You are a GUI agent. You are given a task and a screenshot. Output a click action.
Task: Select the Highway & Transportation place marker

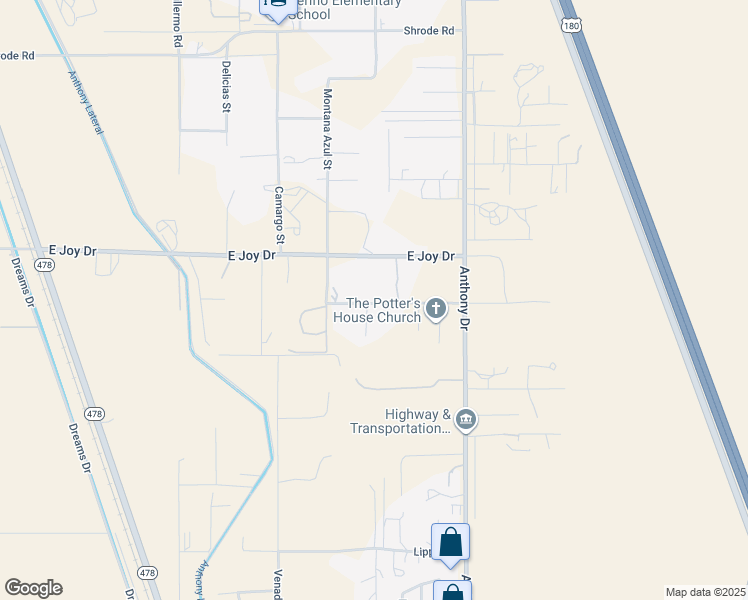click(466, 420)
